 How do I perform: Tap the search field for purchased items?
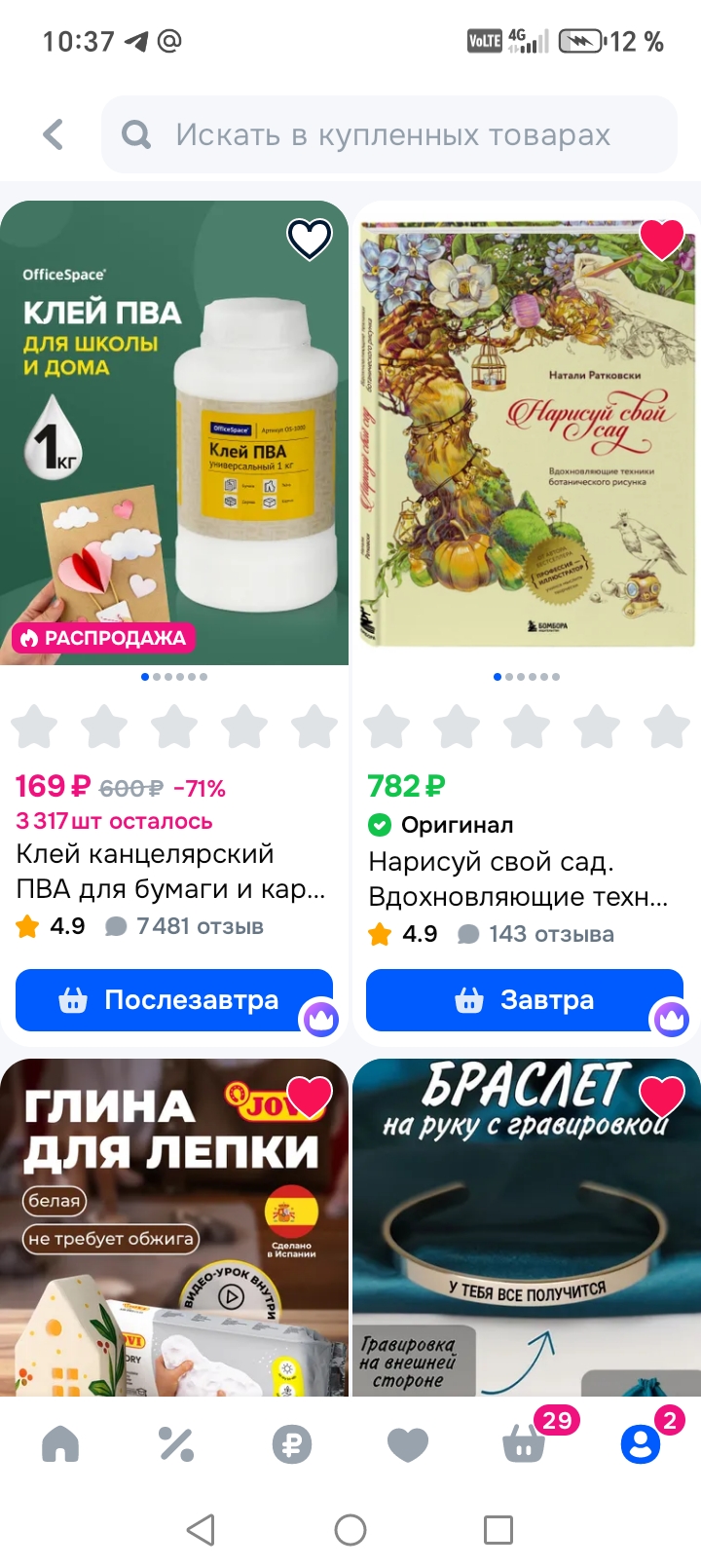coord(389,134)
